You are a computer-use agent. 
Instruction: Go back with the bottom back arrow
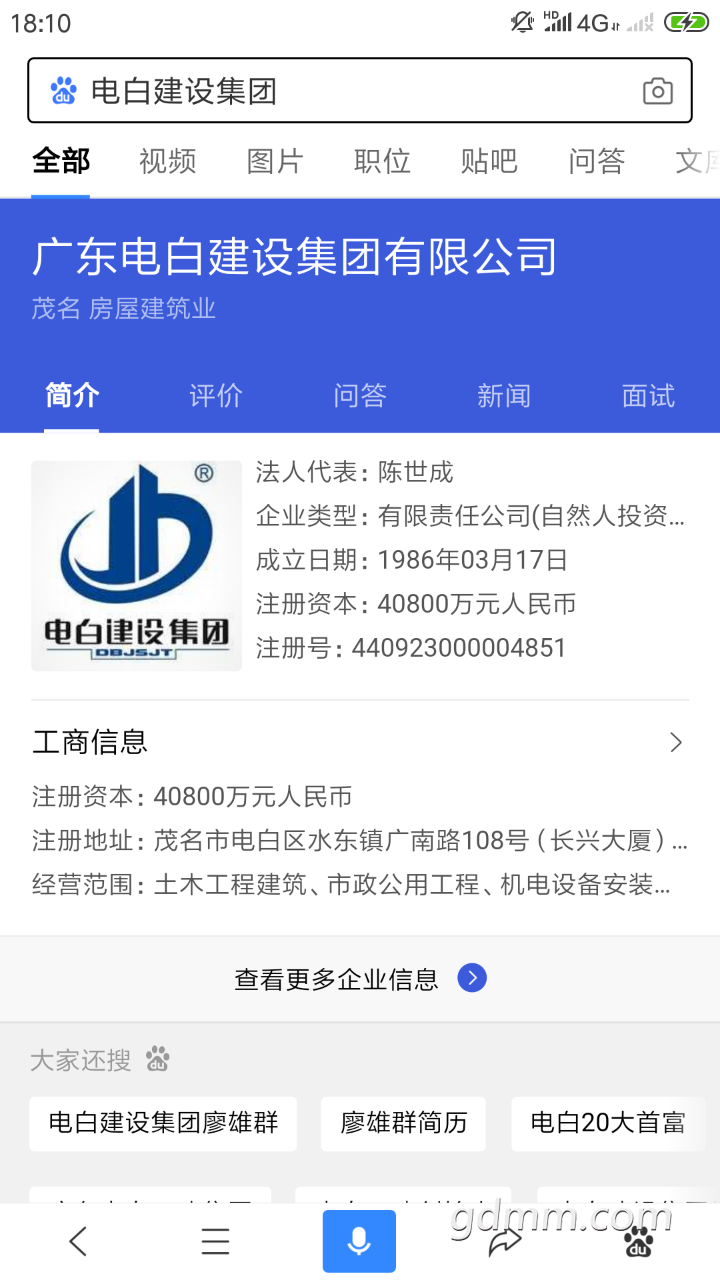pyautogui.click(x=78, y=1241)
